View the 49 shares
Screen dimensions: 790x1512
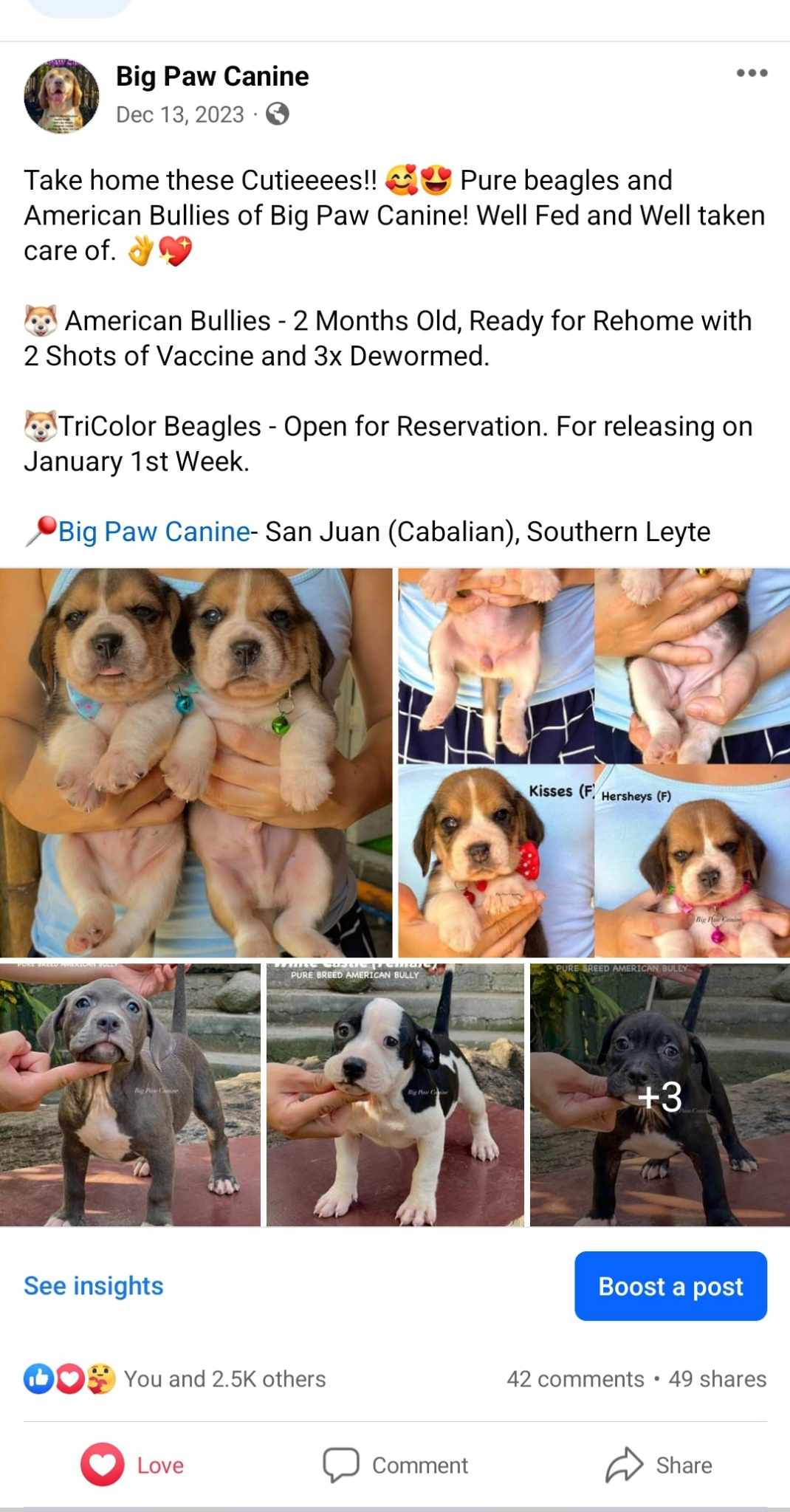tap(718, 1379)
